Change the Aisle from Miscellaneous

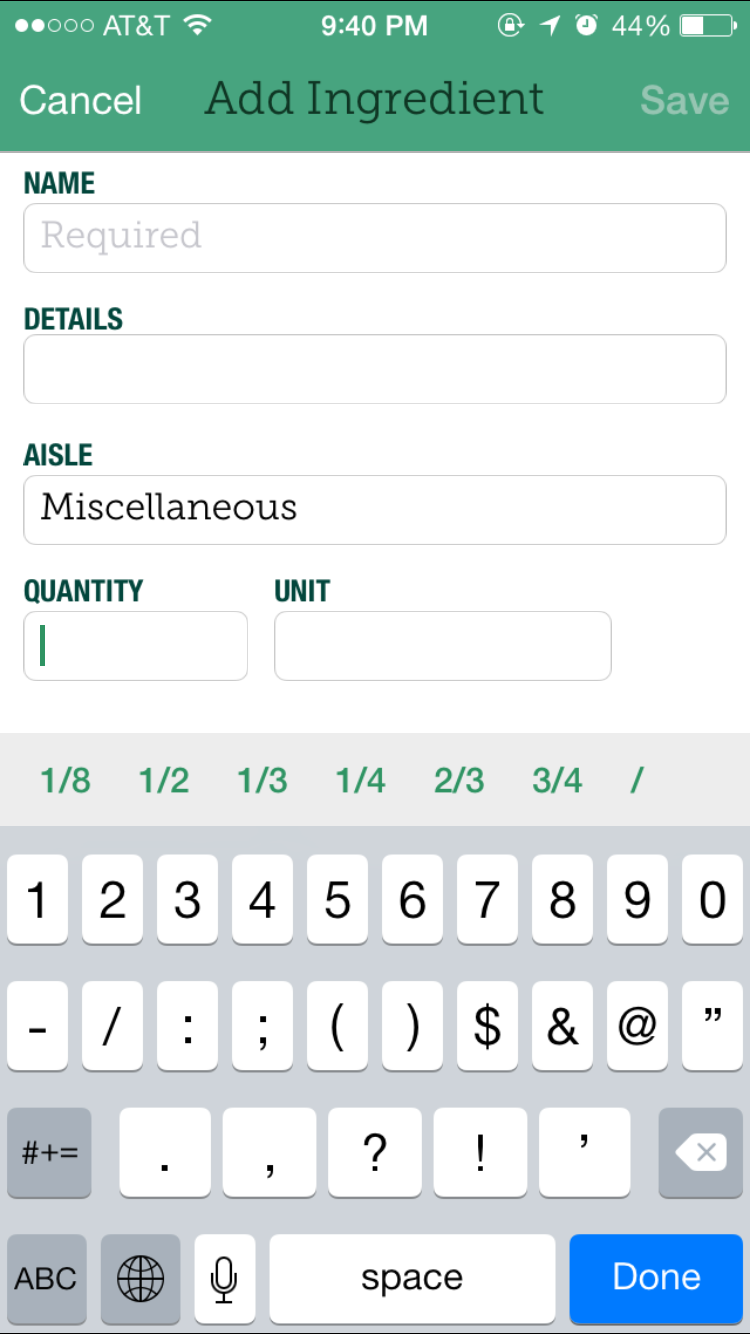[374, 510]
